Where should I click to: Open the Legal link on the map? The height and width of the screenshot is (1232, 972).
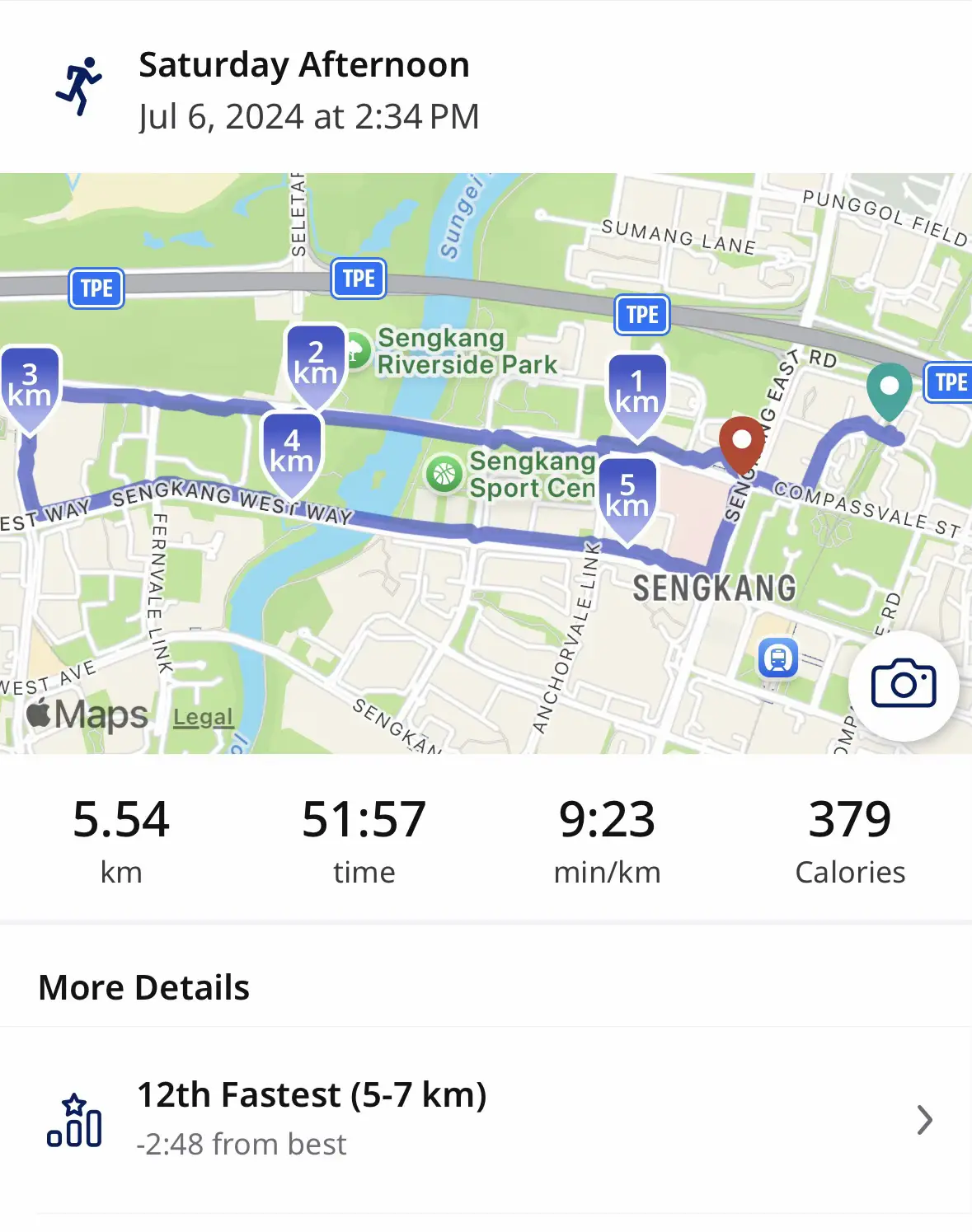(203, 717)
